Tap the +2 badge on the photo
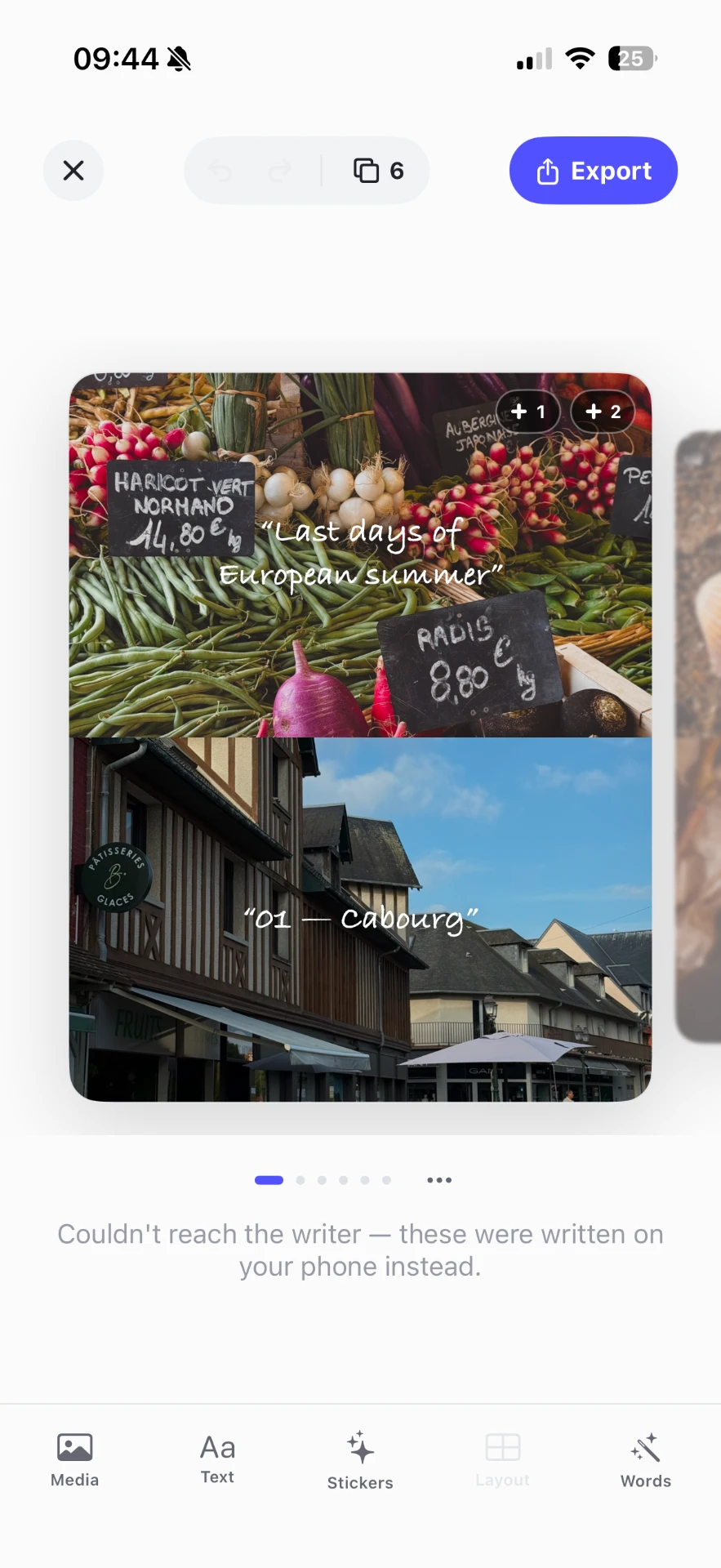This screenshot has height=1568, width=721. 603,412
